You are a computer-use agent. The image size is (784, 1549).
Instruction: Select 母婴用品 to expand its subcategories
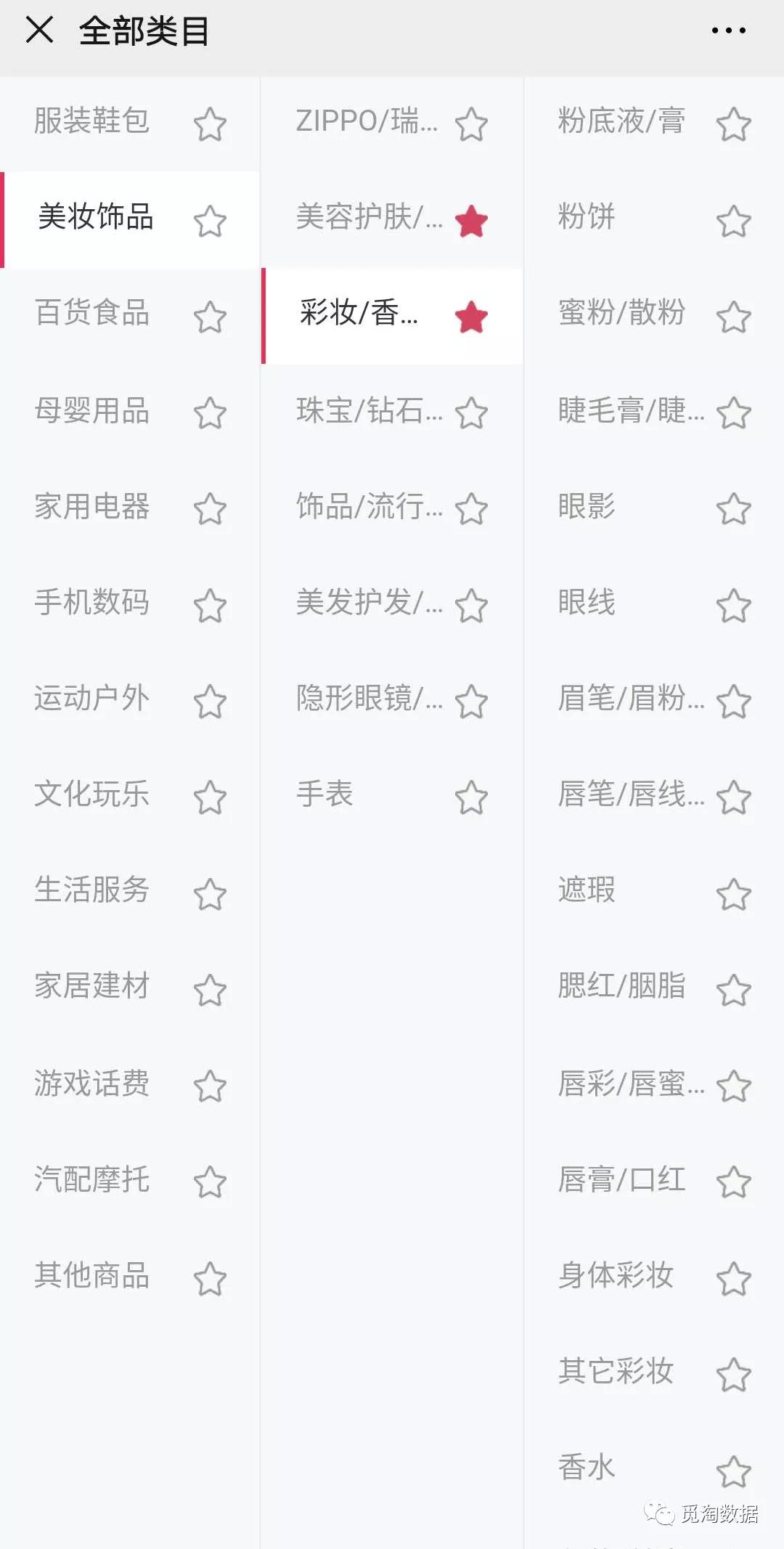94,411
